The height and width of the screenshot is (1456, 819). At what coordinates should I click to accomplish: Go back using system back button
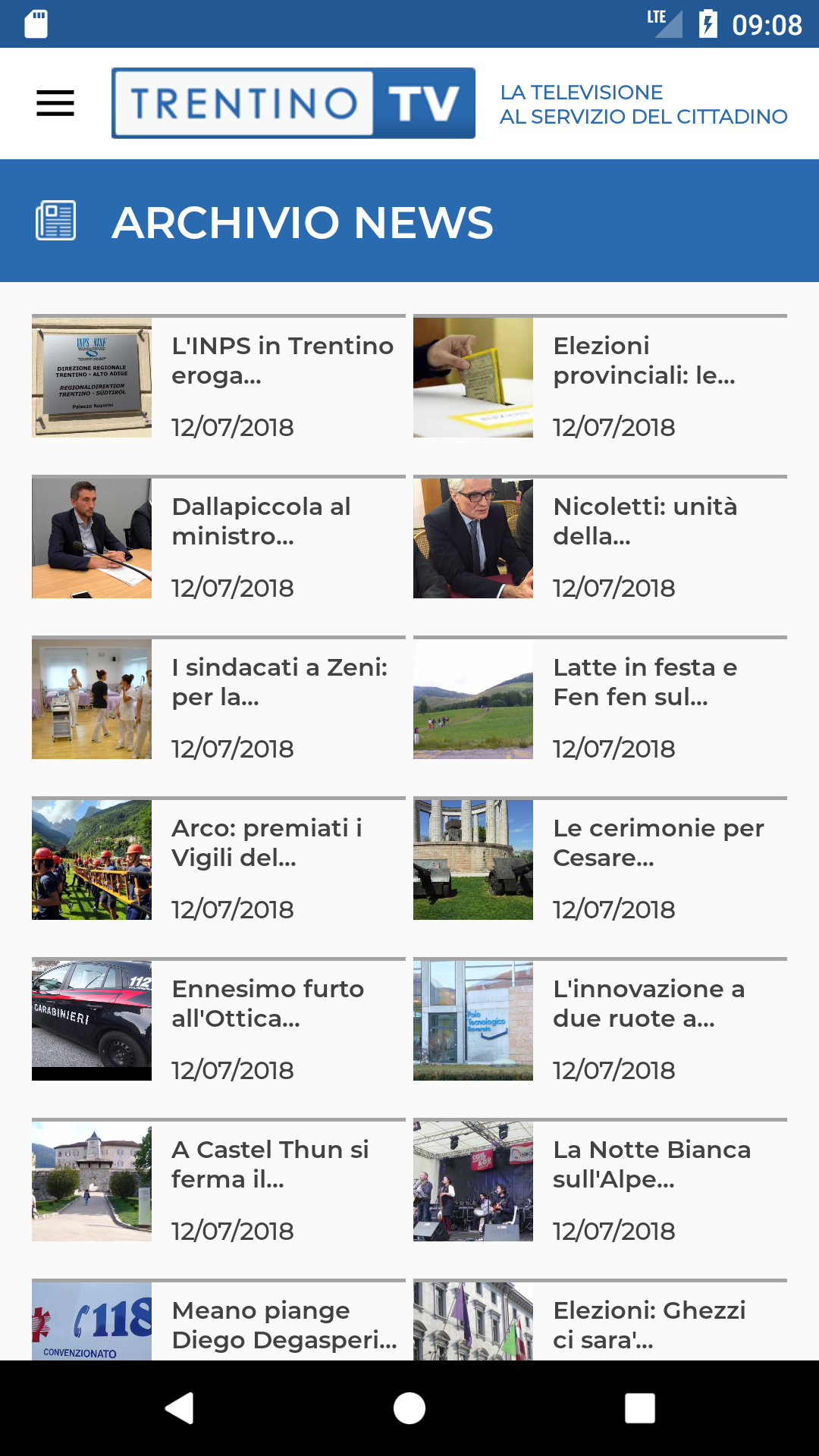pyautogui.click(x=180, y=1408)
